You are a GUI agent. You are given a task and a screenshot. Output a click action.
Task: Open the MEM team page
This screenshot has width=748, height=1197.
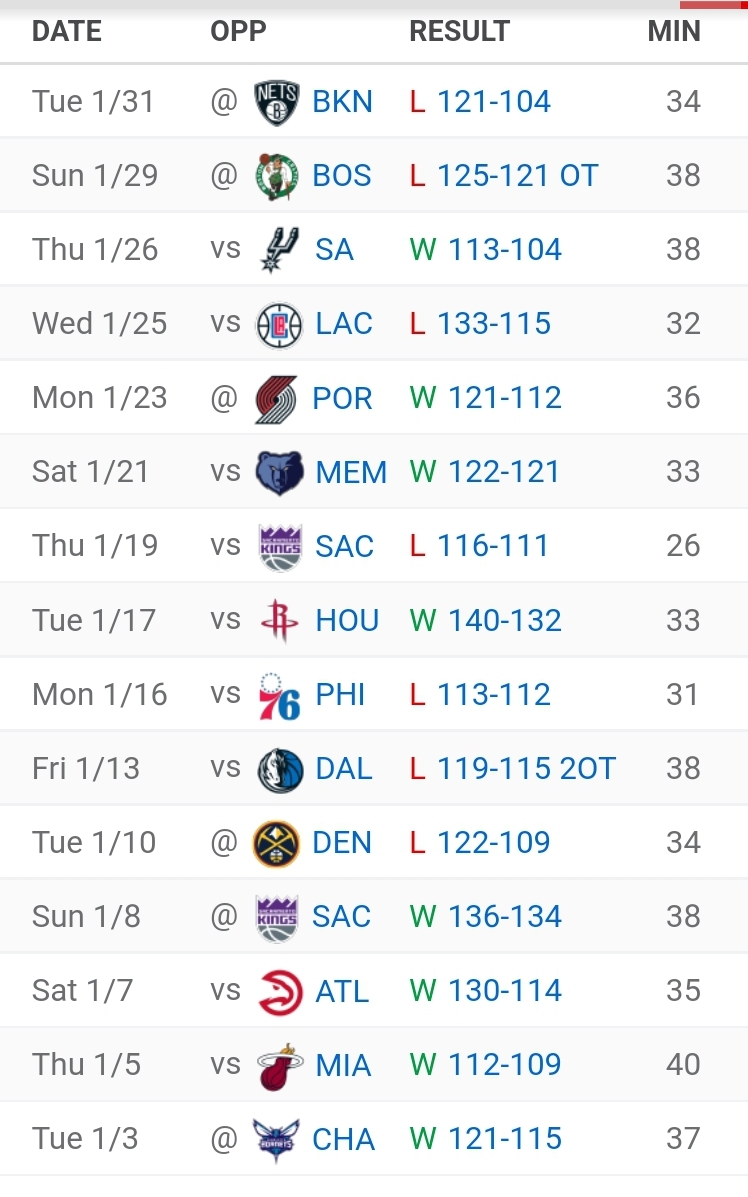click(351, 473)
